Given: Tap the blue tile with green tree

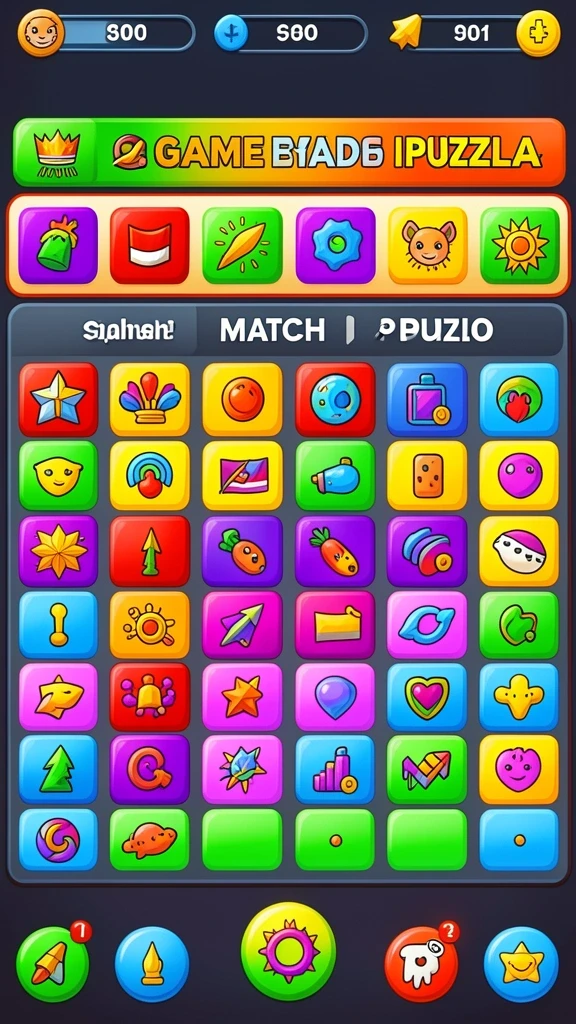Looking at the screenshot, I should (x=58, y=769).
